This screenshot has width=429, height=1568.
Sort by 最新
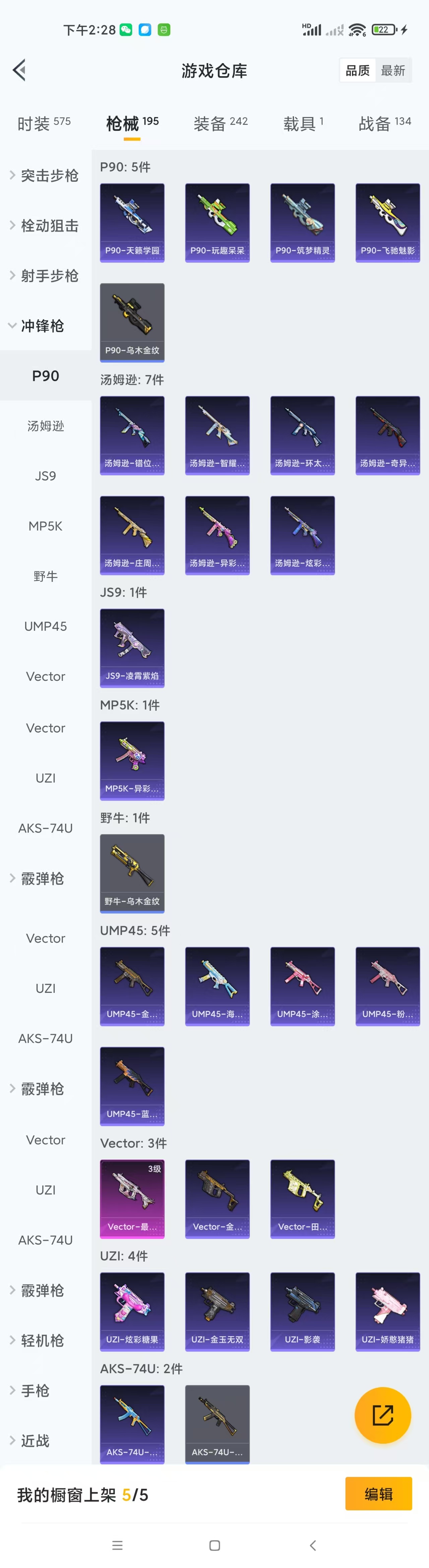(x=392, y=70)
